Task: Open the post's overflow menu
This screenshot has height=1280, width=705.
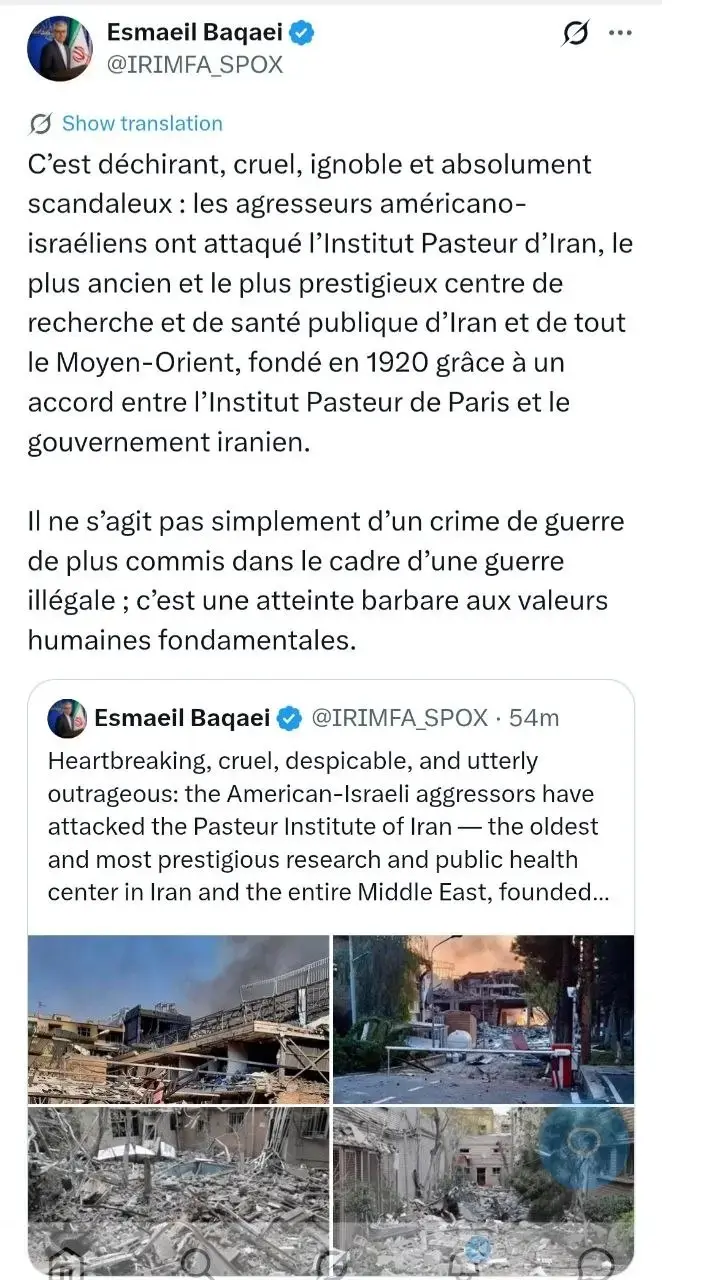Action: (x=621, y=33)
